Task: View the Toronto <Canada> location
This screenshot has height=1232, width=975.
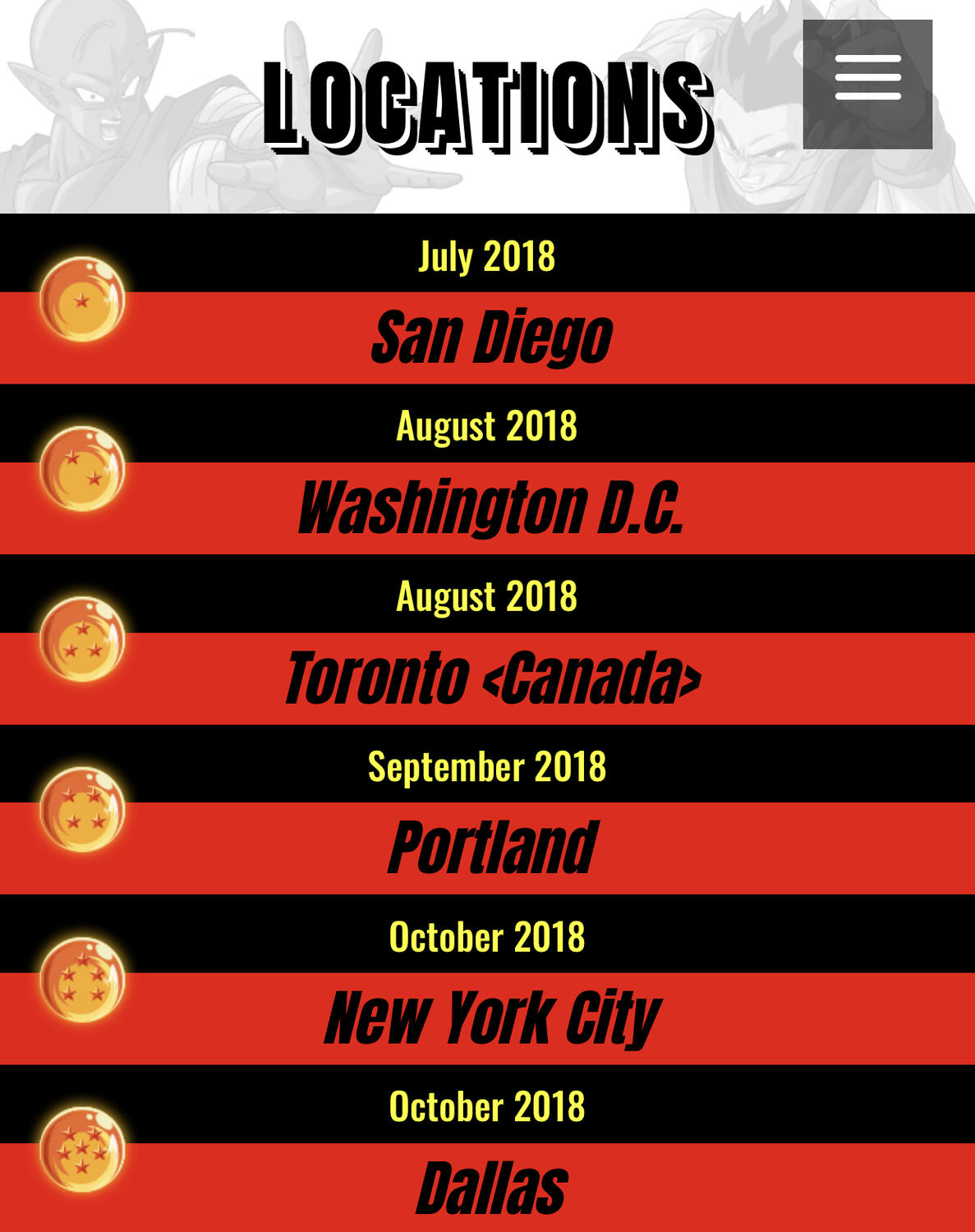Action: [491, 678]
